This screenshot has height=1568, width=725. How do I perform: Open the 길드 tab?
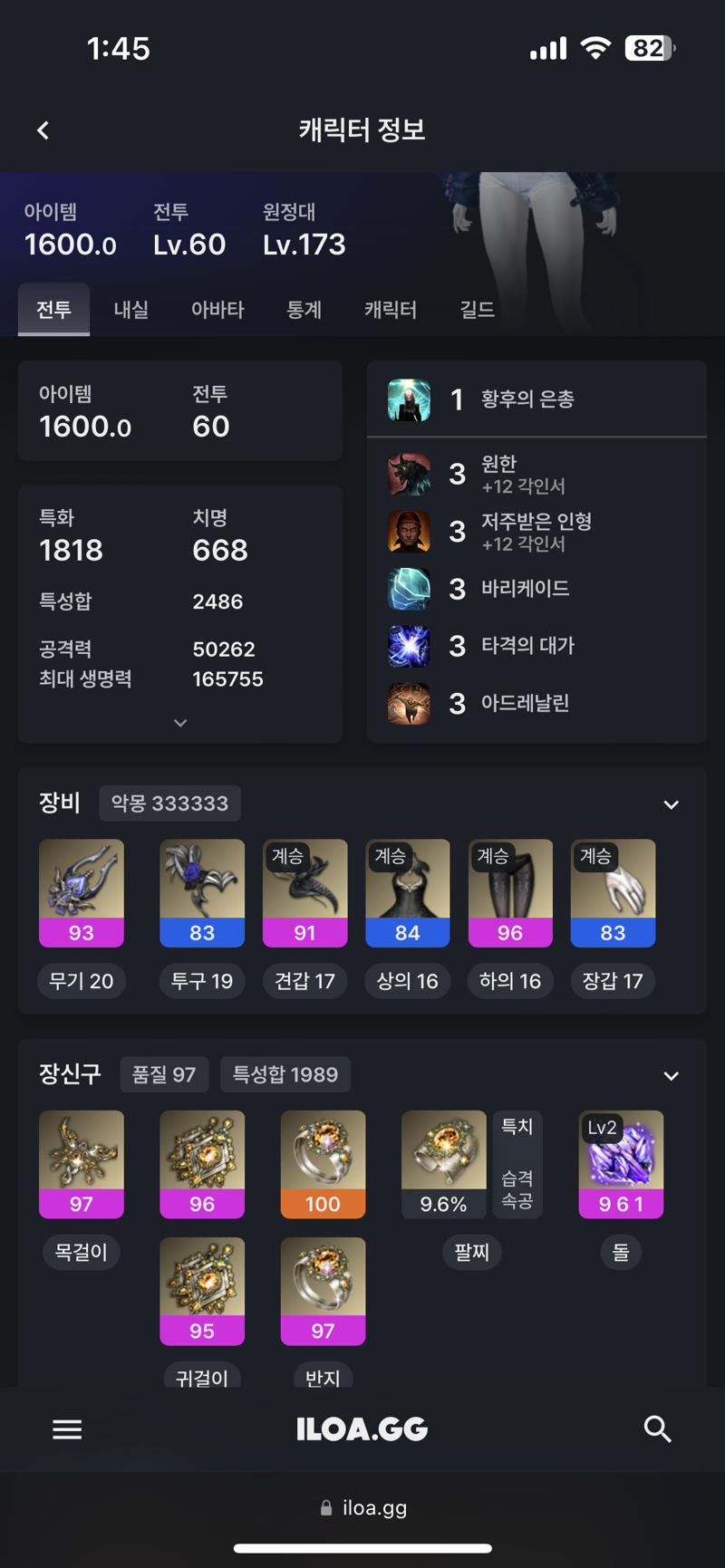coord(477,310)
